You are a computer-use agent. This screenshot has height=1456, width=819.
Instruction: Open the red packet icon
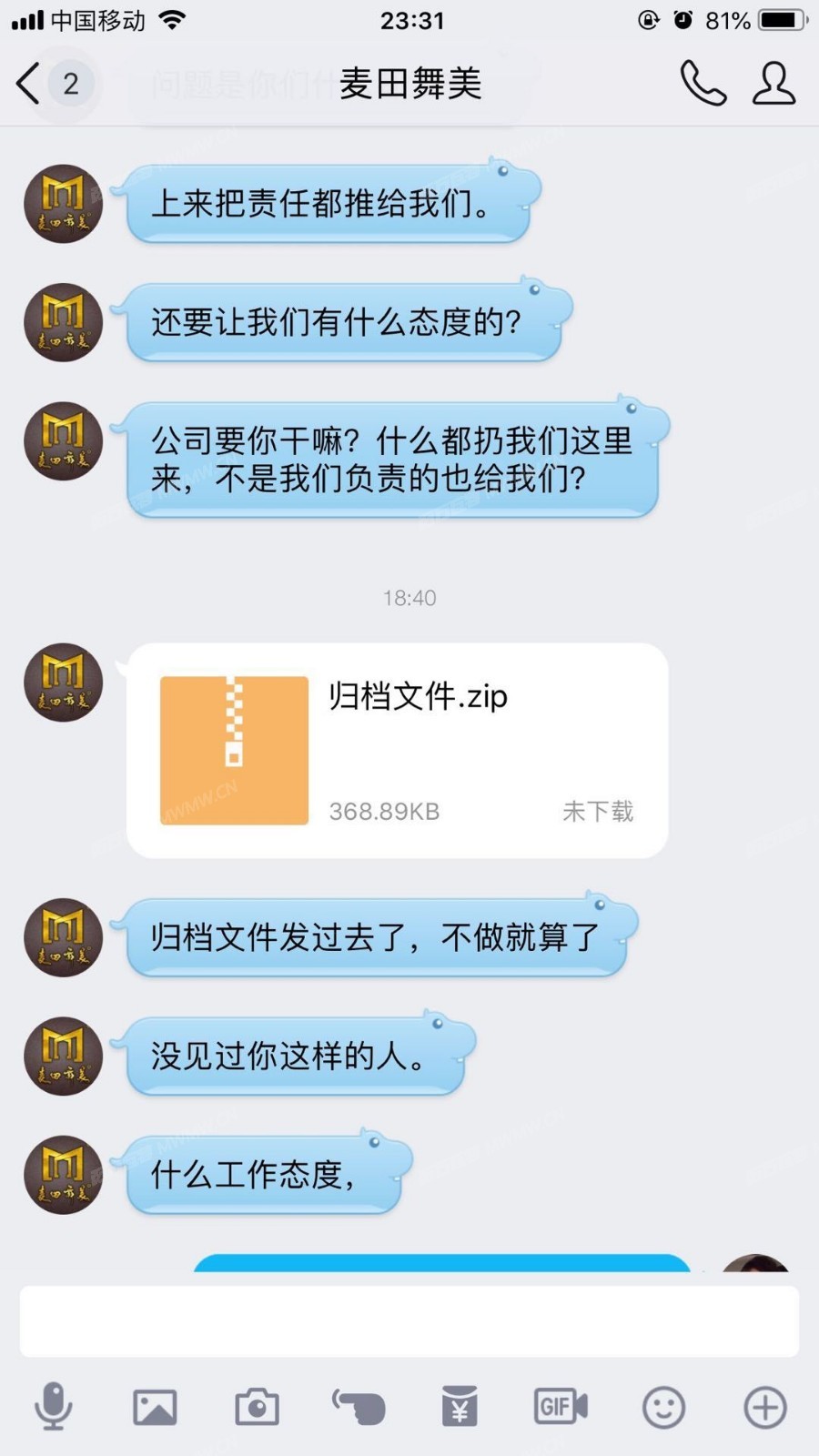460,1407
